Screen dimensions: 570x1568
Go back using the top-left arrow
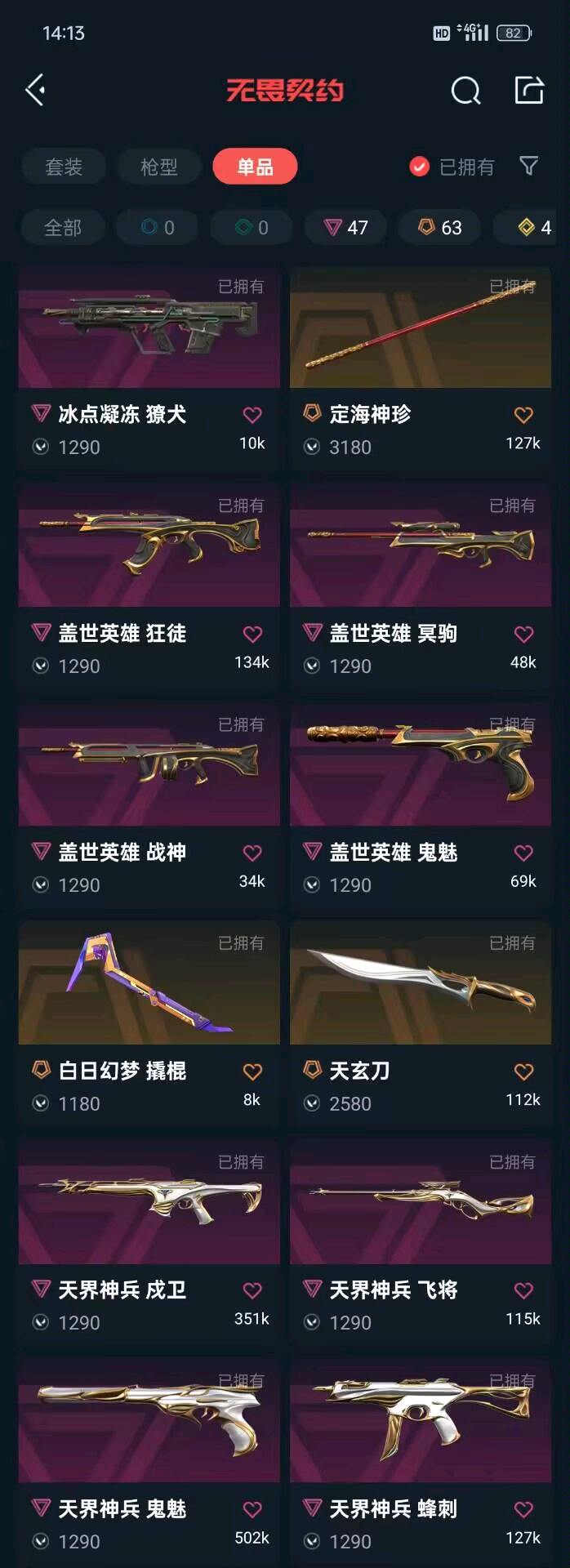coord(35,90)
